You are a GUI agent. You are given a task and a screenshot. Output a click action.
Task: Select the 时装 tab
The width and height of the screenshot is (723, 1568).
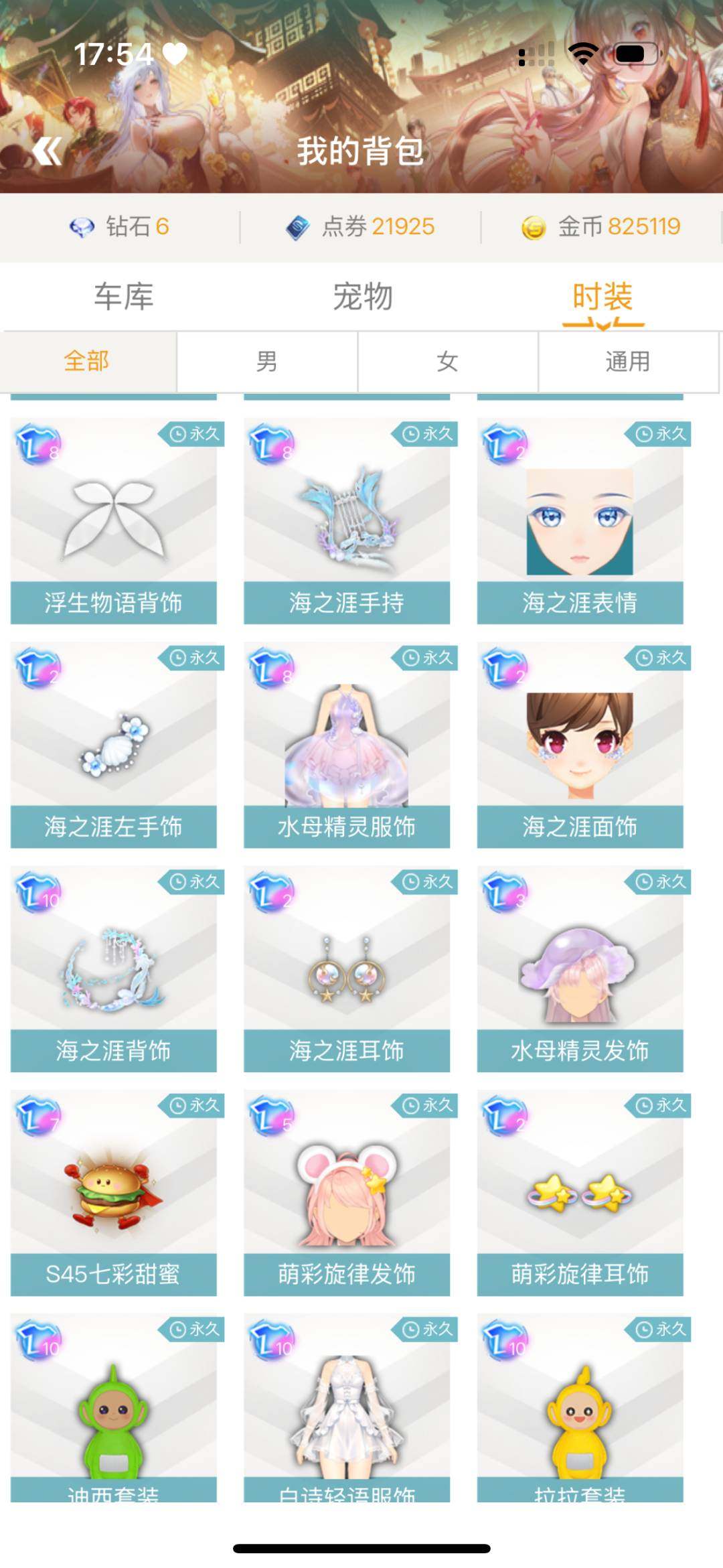[x=602, y=297]
